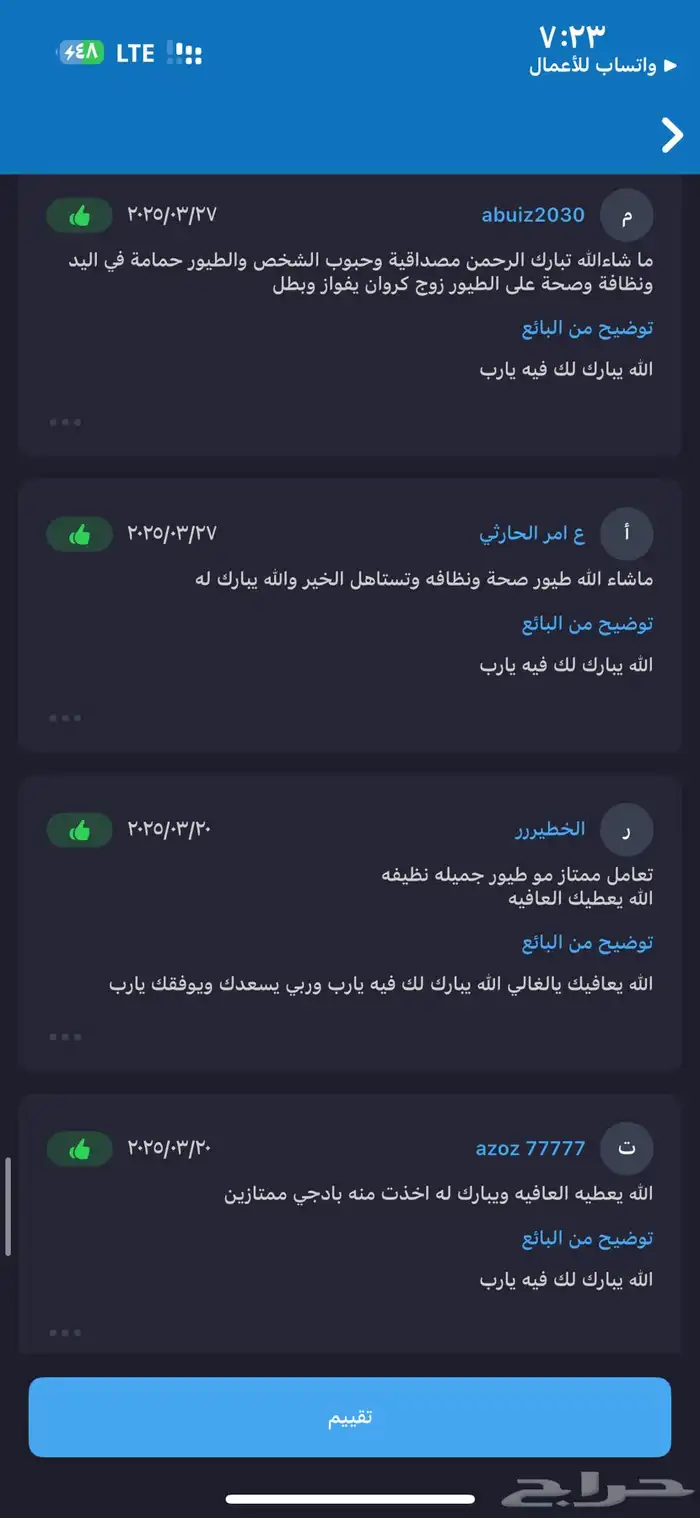Show more options on الخطيررر's review
This screenshot has height=1518, width=700.
pos(65,1037)
